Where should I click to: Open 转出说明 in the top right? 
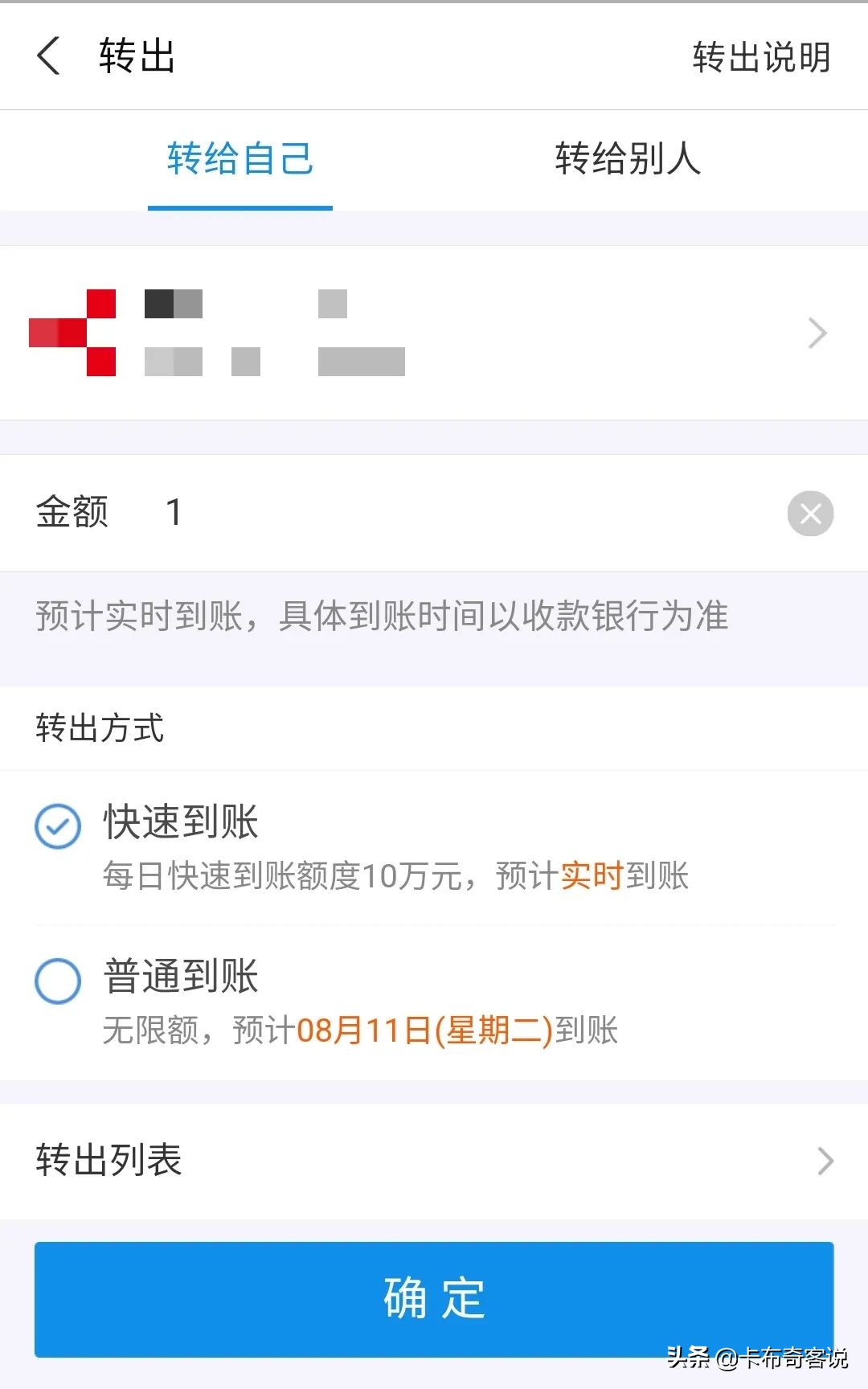760,58
